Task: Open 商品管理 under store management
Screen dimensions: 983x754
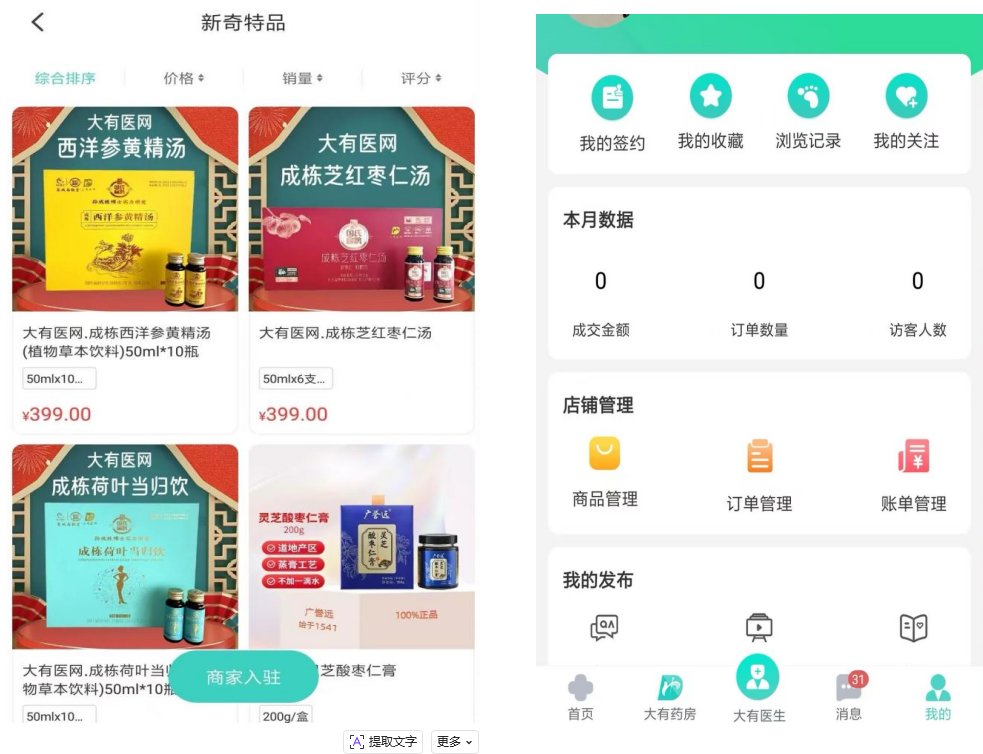Action: tap(605, 470)
